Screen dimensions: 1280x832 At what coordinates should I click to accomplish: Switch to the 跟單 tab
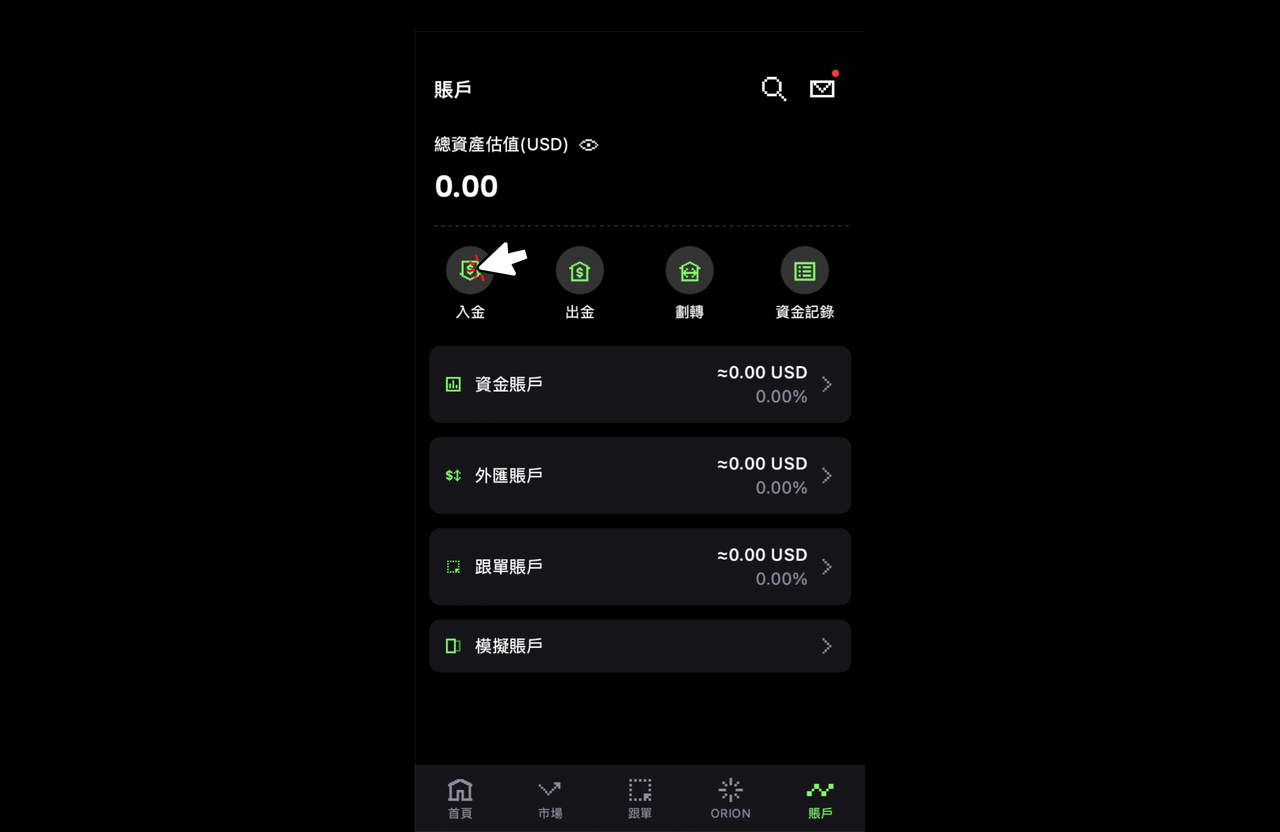(640, 798)
